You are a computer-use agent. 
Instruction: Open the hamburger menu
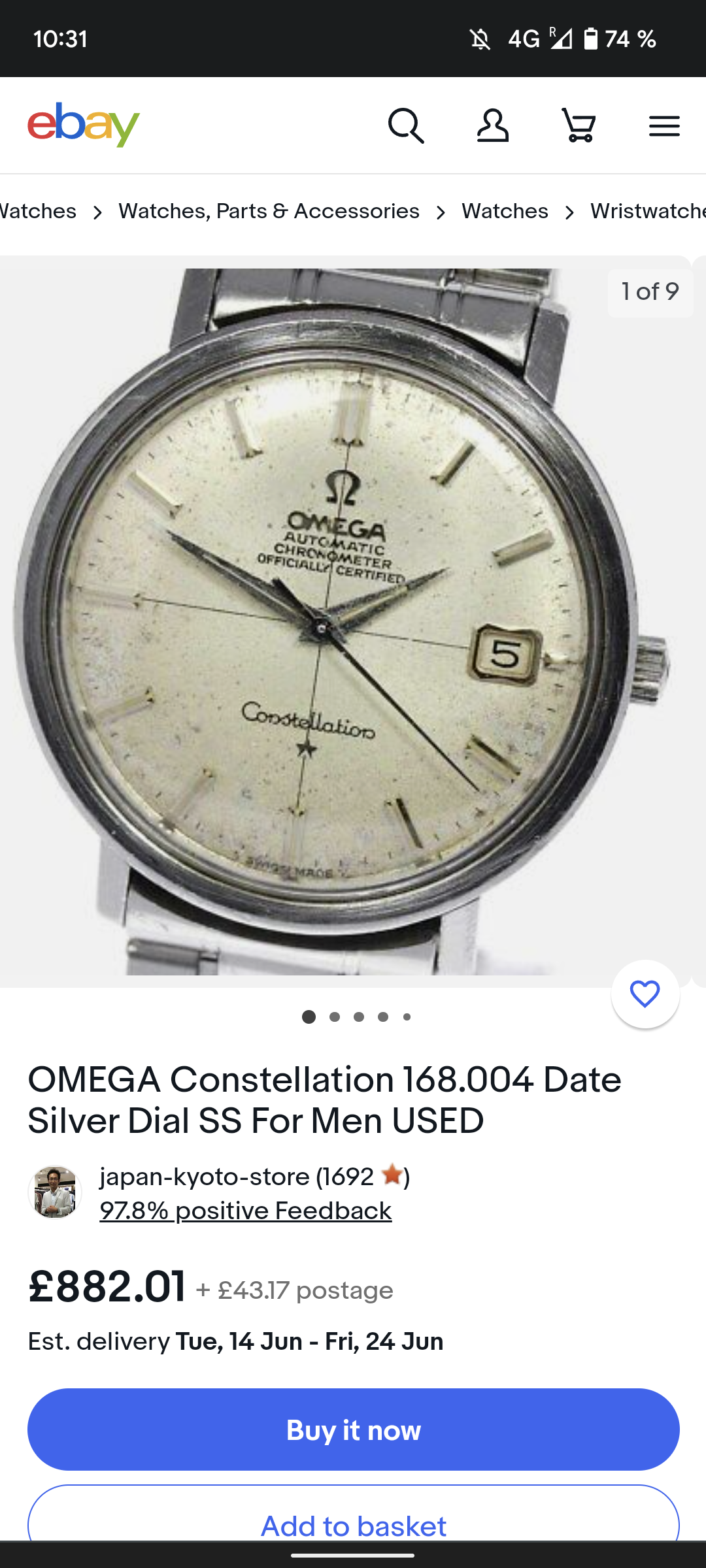[x=664, y=125]
